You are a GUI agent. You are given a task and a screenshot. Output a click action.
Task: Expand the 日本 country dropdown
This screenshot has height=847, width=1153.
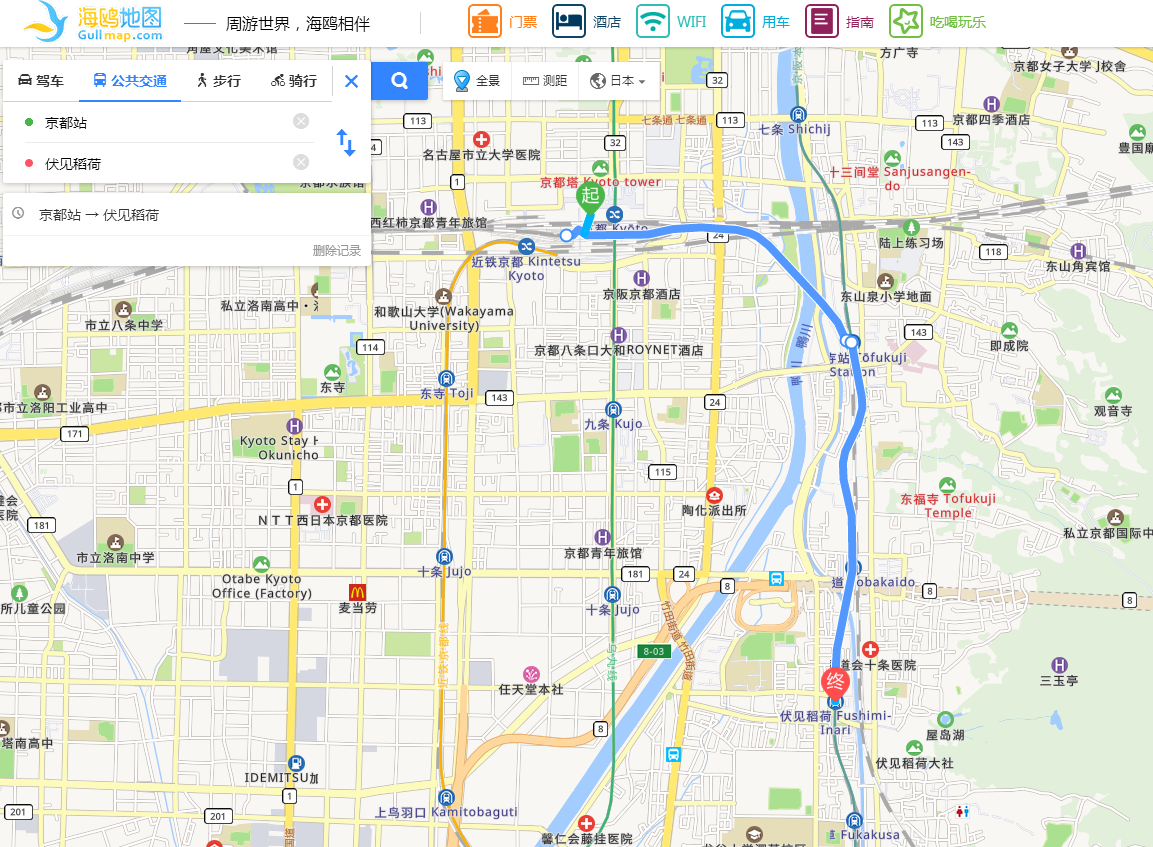pos(619,81)
